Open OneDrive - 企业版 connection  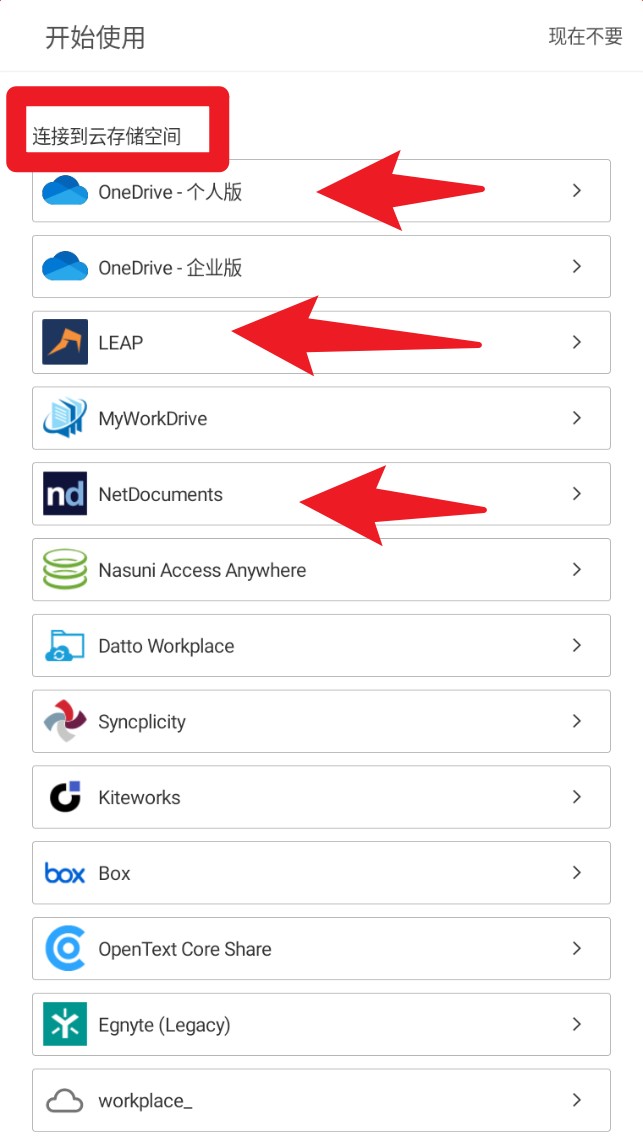pos(321,267)
